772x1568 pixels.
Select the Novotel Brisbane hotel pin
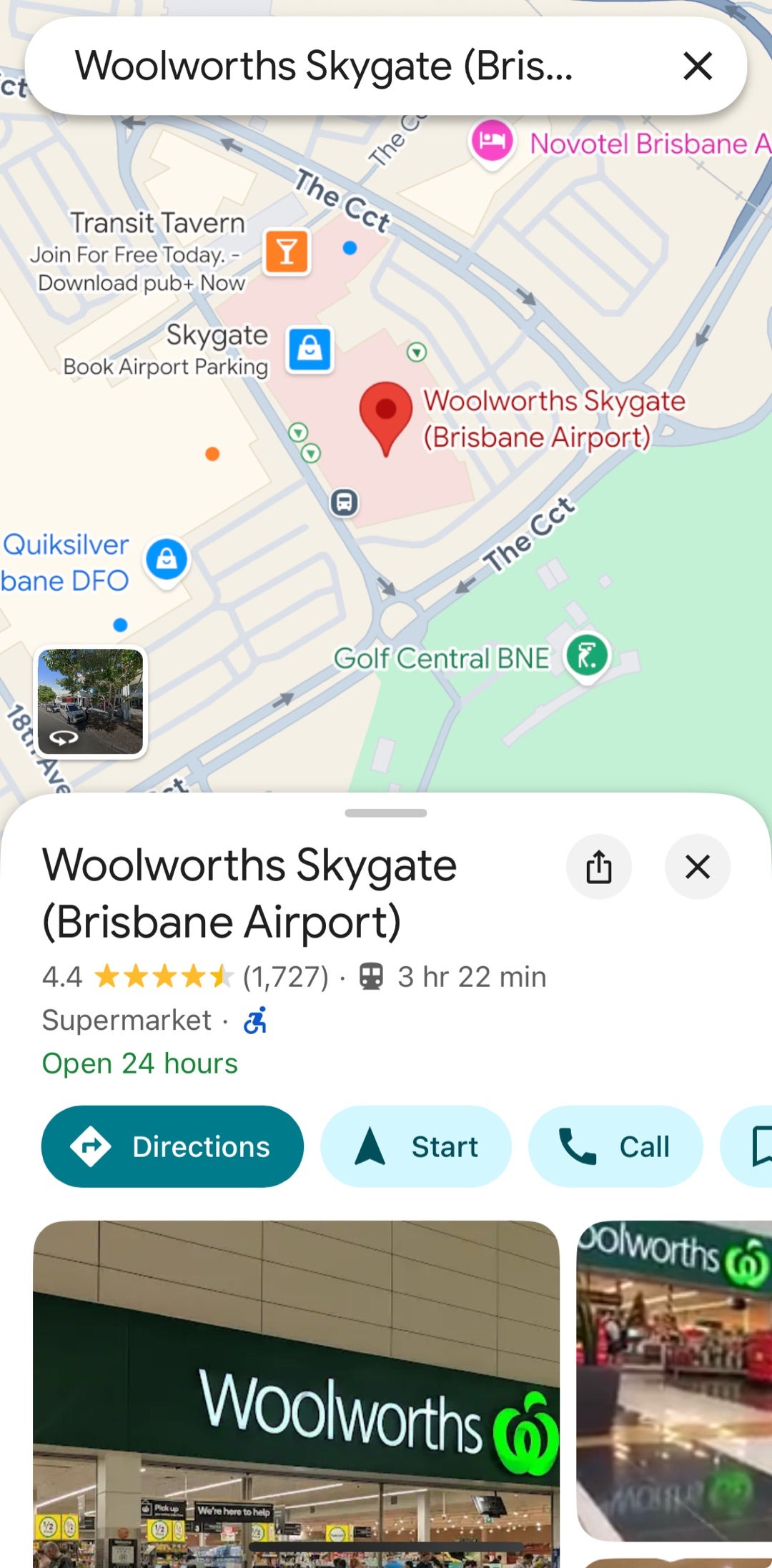click(492, 142)
